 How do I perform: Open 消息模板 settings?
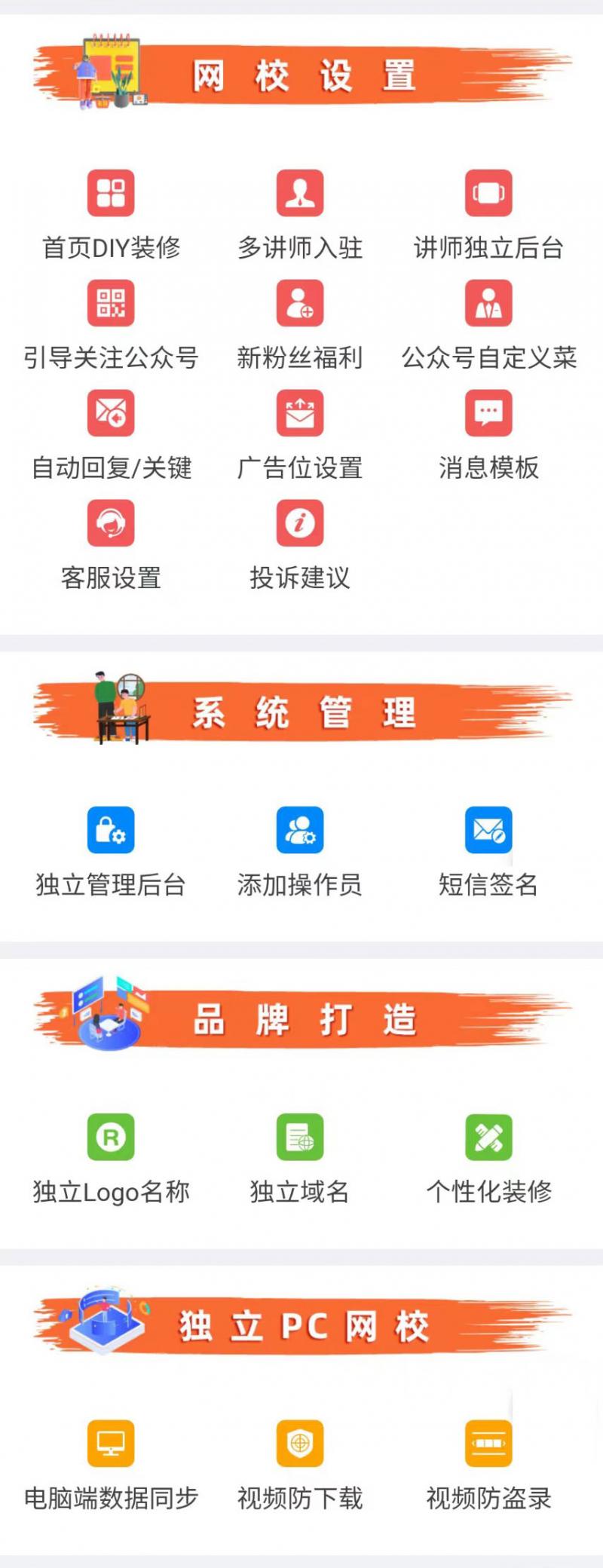pyautogui.click(x=488, y=414)
